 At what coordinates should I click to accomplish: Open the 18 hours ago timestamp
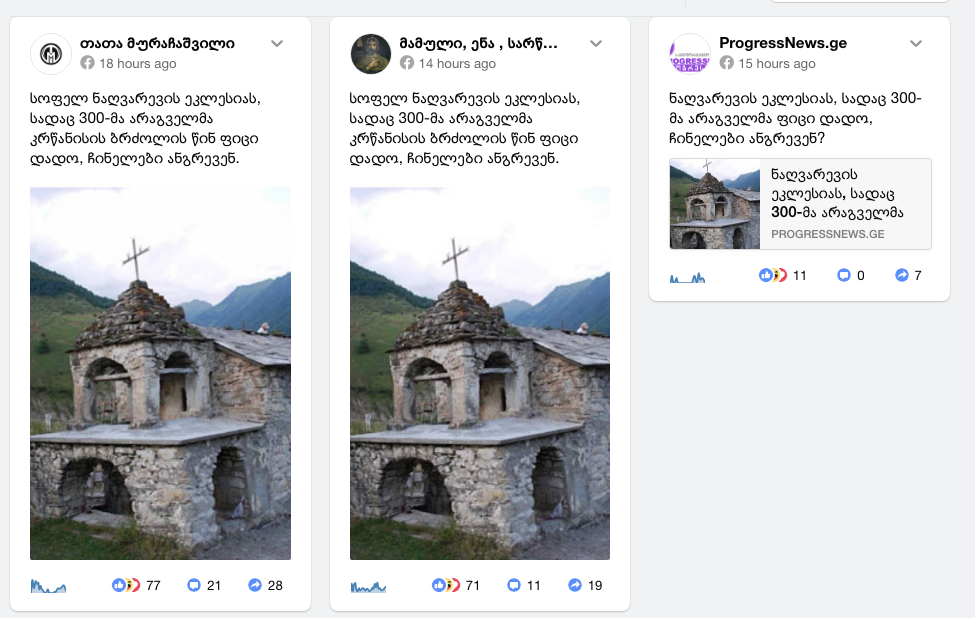click(x=137, y=63)
